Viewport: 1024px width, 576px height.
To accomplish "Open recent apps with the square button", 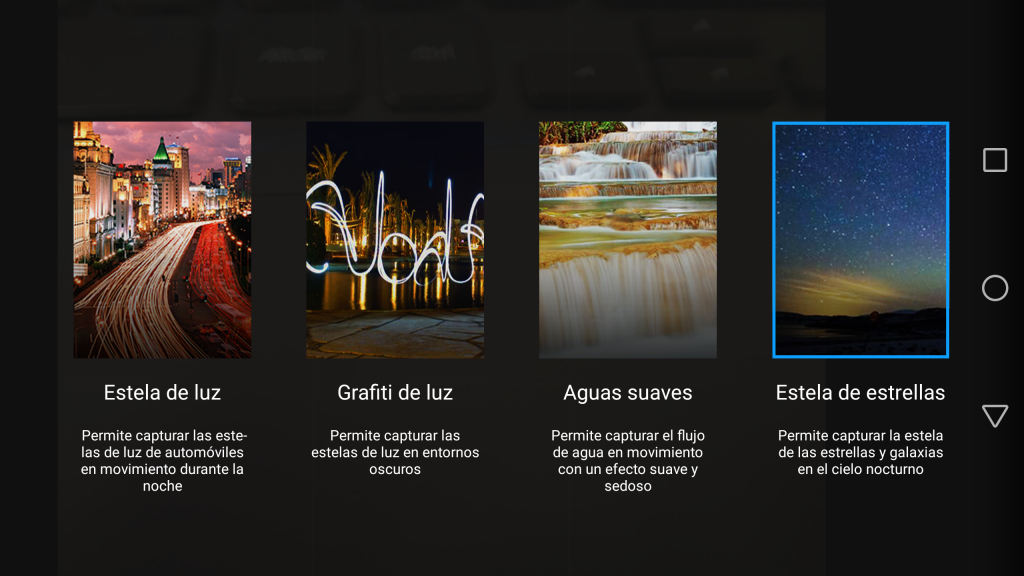I will pyautogui.click(x=995, y=160).
